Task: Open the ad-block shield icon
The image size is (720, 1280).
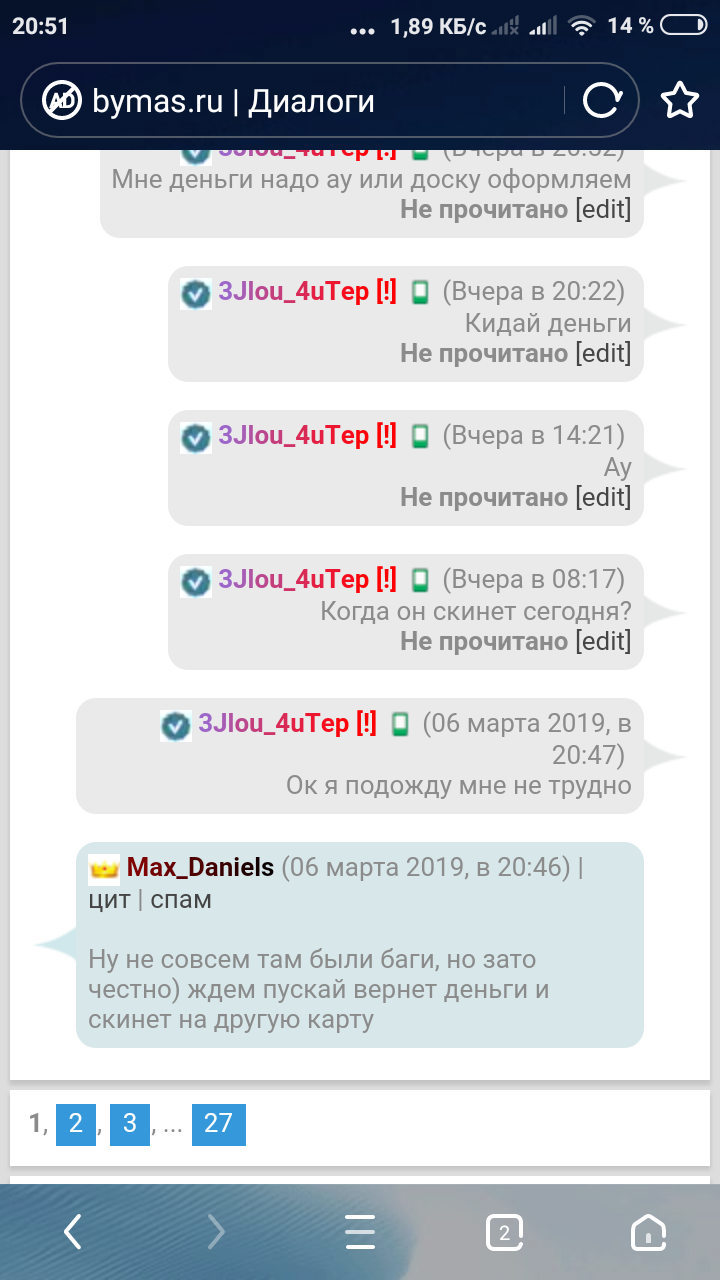Action: click(61, 100)
